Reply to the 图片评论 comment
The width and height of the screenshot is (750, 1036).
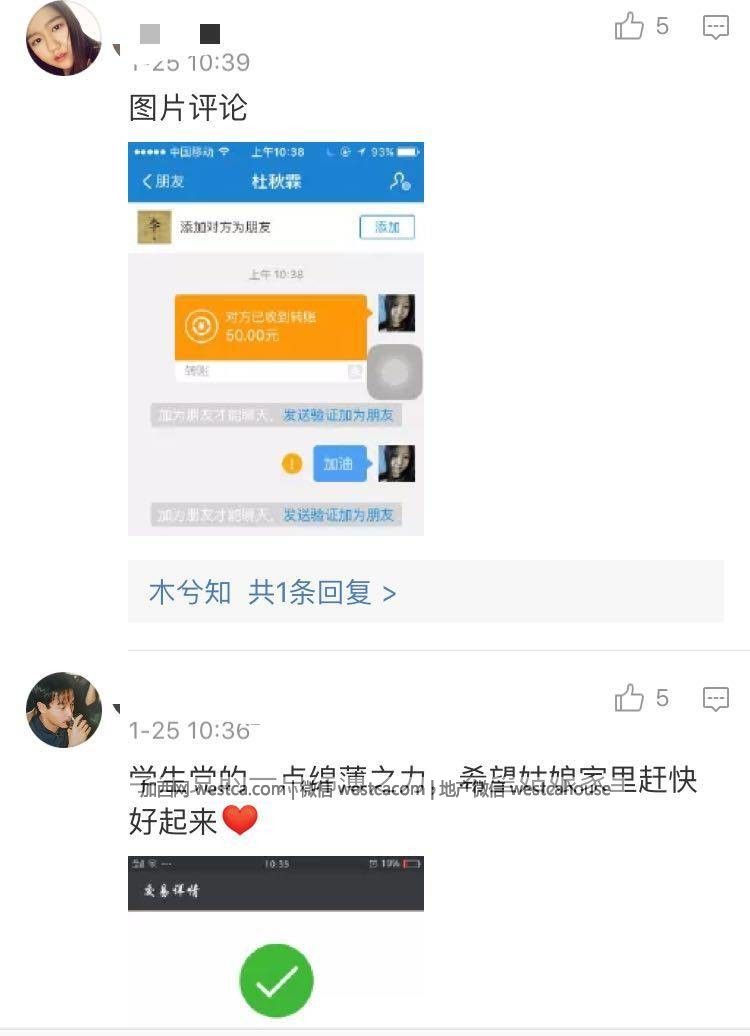pos(716,27)
